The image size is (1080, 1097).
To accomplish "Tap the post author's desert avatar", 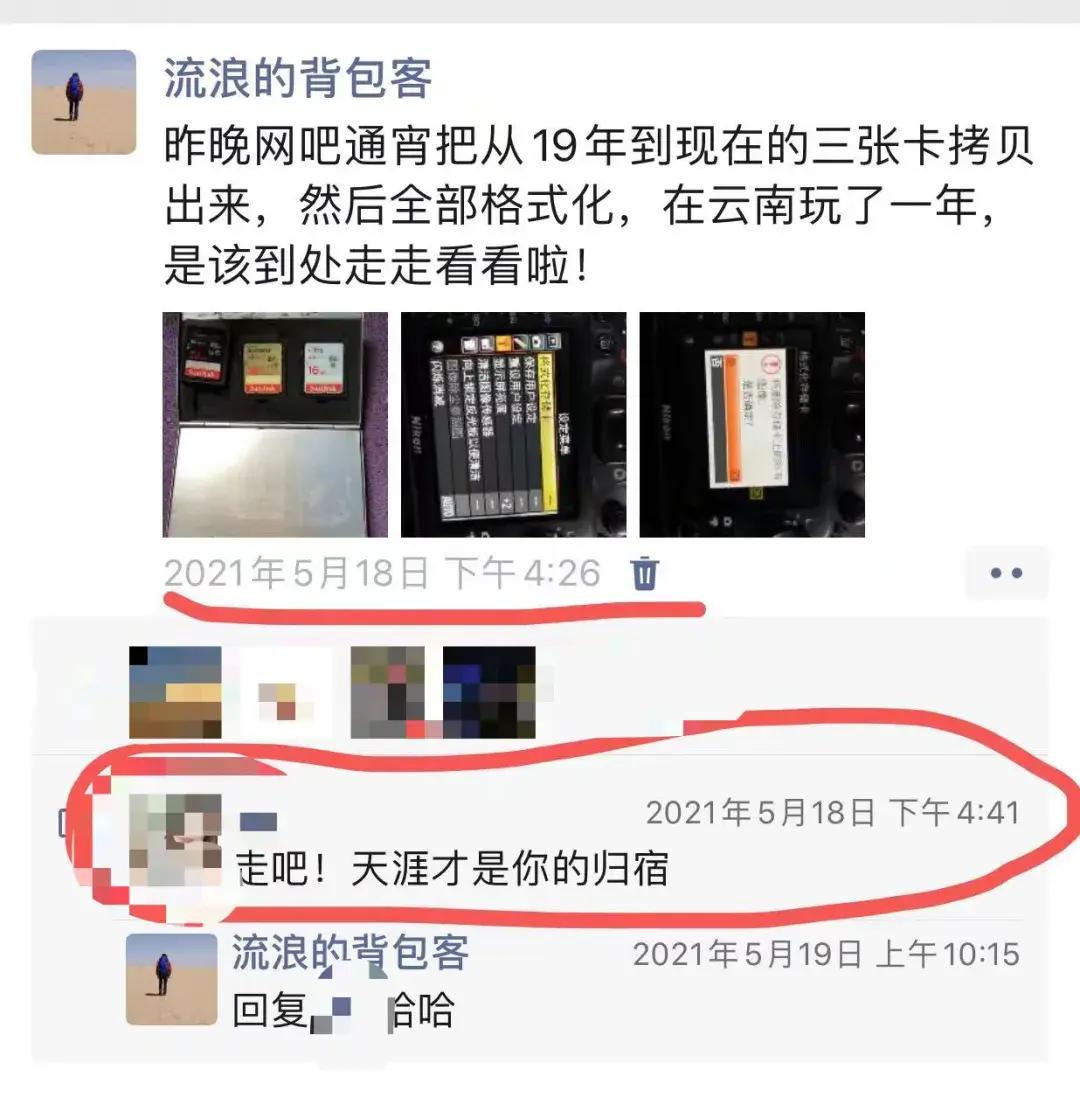I will (x=83, y=102).
